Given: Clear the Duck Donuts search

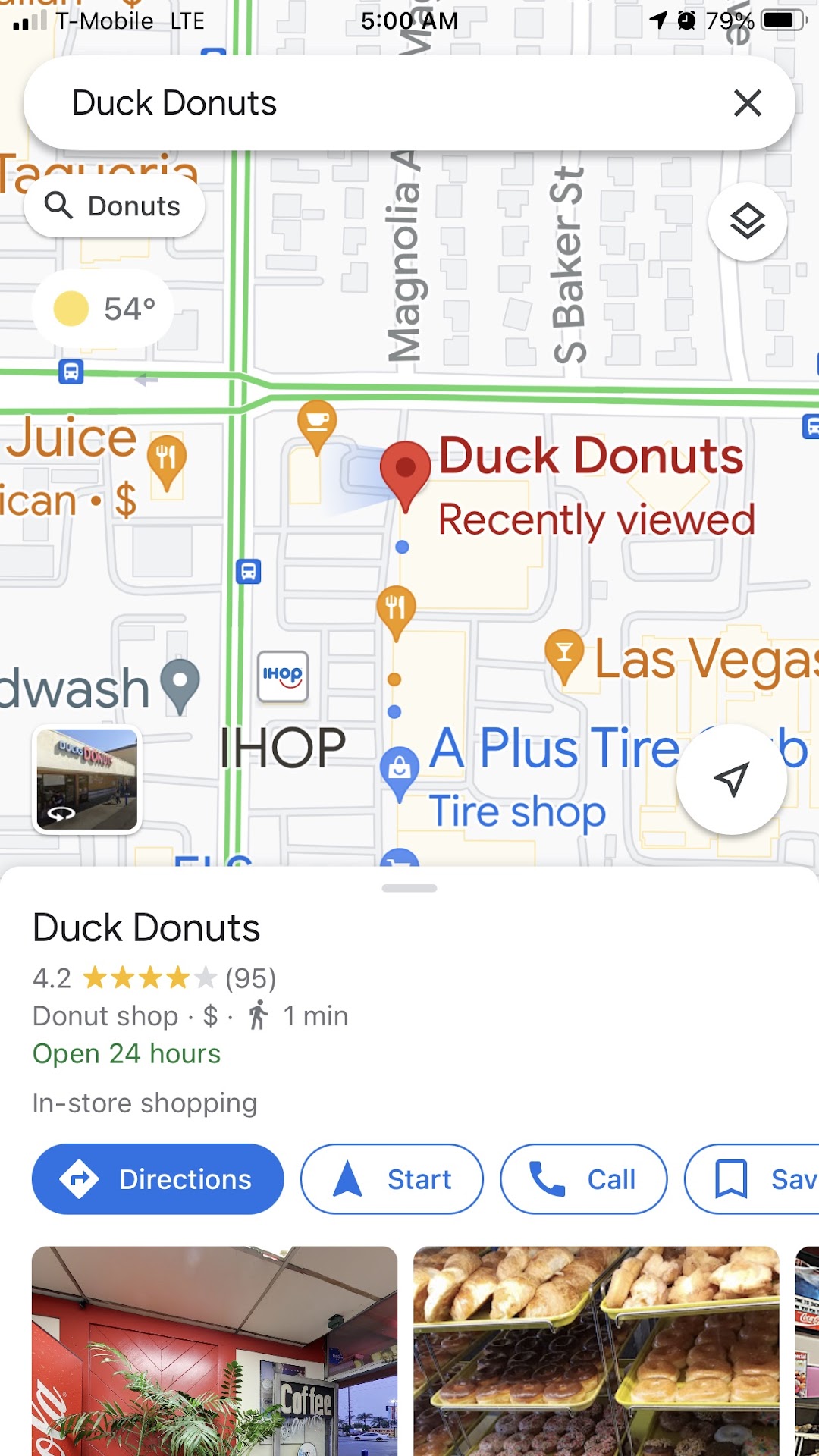Looking at the screenshot, I should tap(747, 103).
